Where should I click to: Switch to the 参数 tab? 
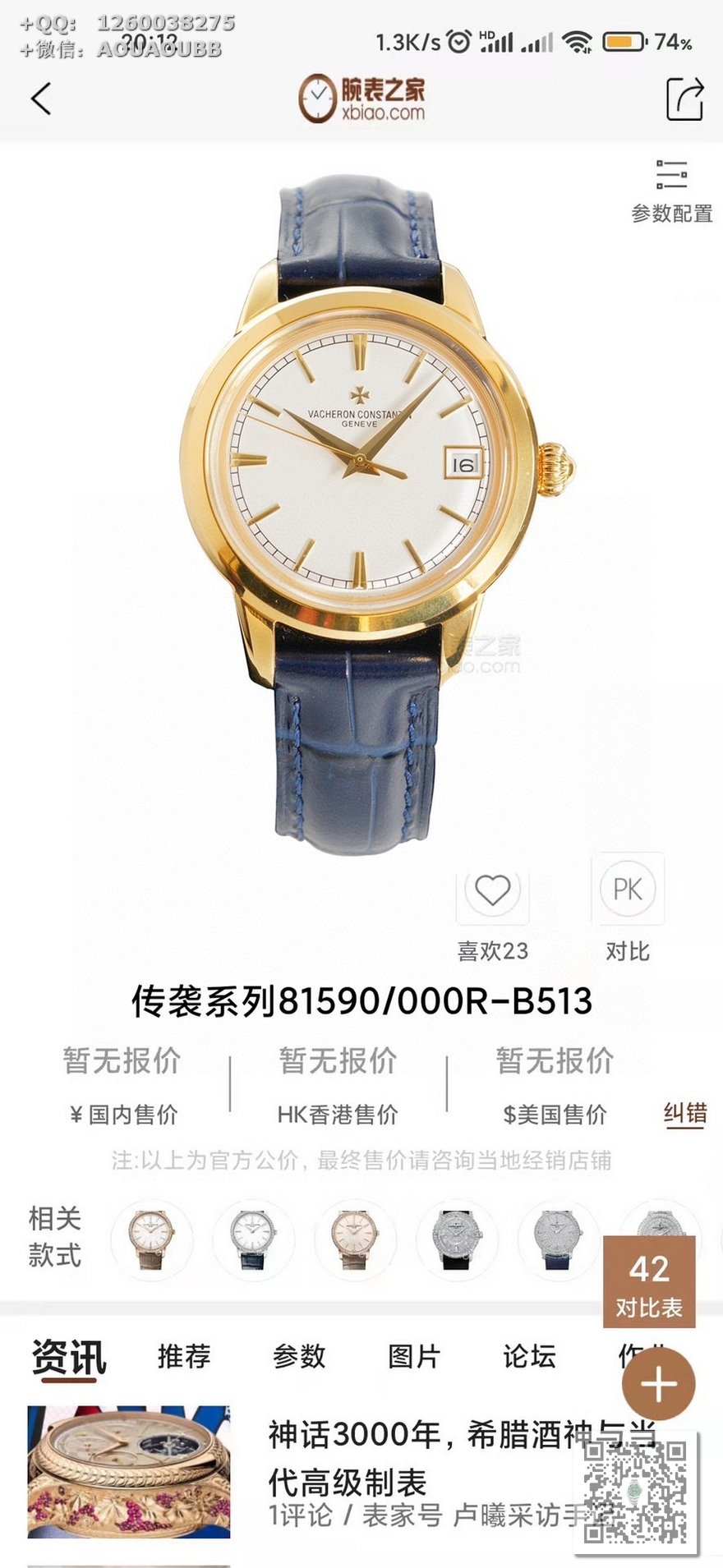299,1356
